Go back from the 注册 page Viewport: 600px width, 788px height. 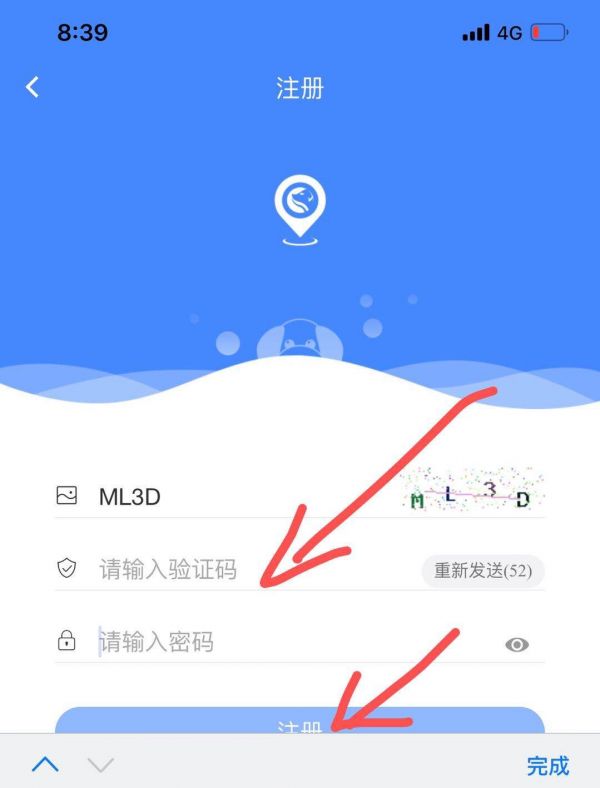[32, 88]
